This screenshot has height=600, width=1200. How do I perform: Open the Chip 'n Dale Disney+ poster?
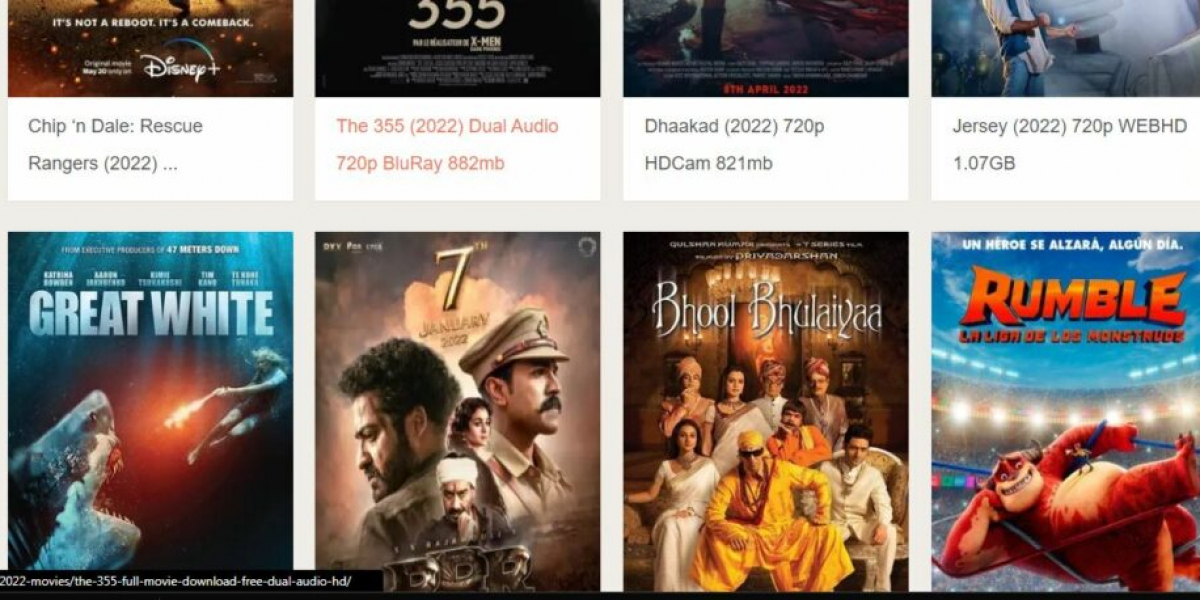coord(150,48)
